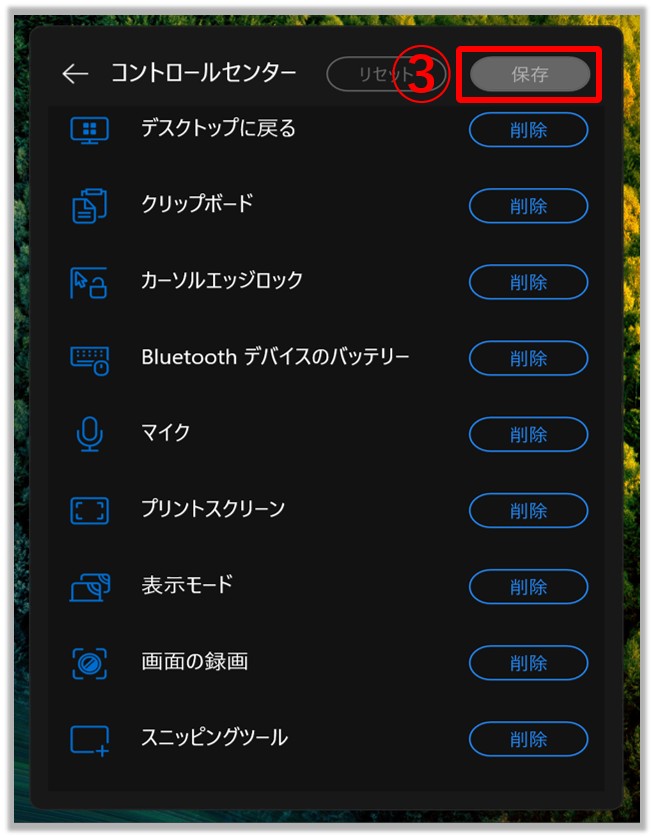Remove プリントスクリーン from the list
Screen dimensions: 652x837
(x=528, y=510)
